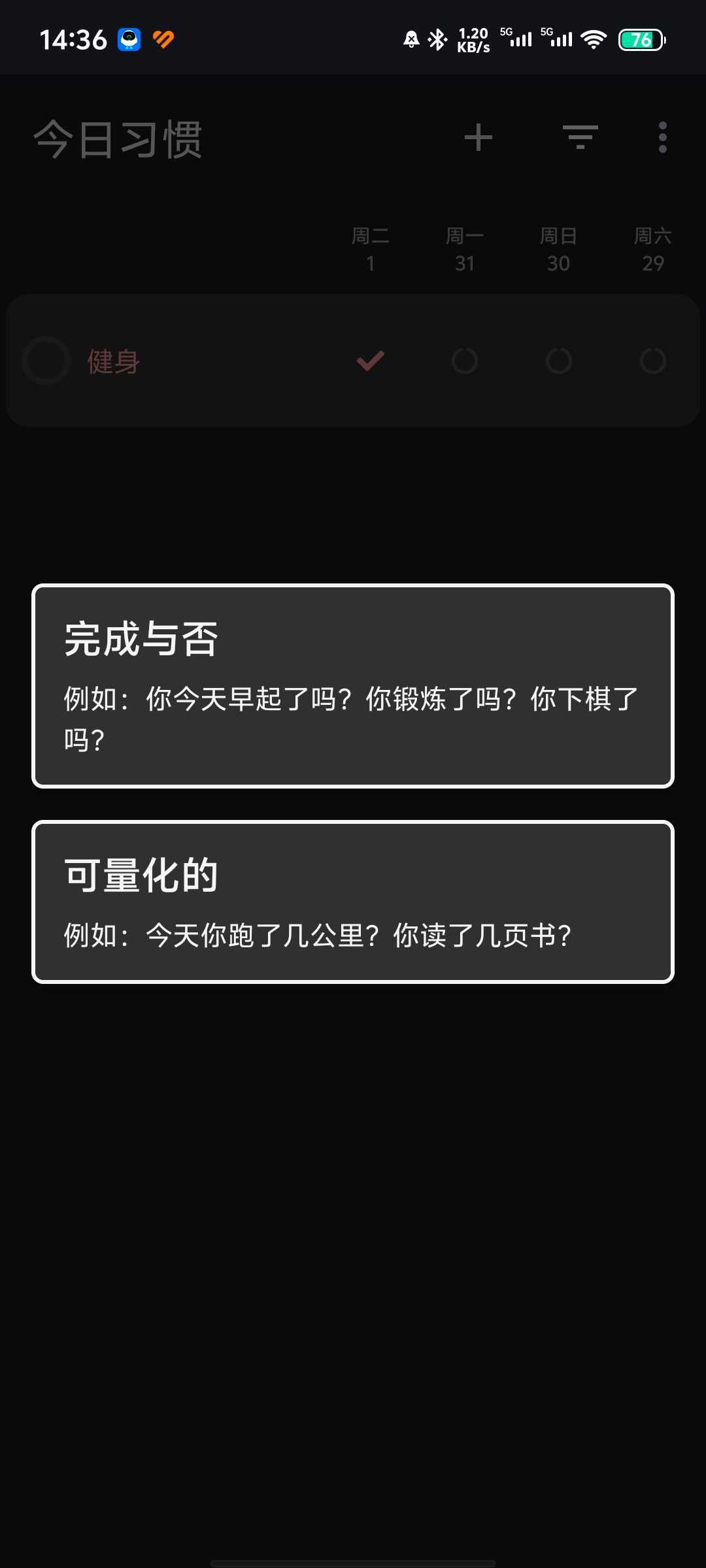The image size is (706, 1568).
Task: Choose the 可量化的 habit type
Action: (x=353, y=902)
